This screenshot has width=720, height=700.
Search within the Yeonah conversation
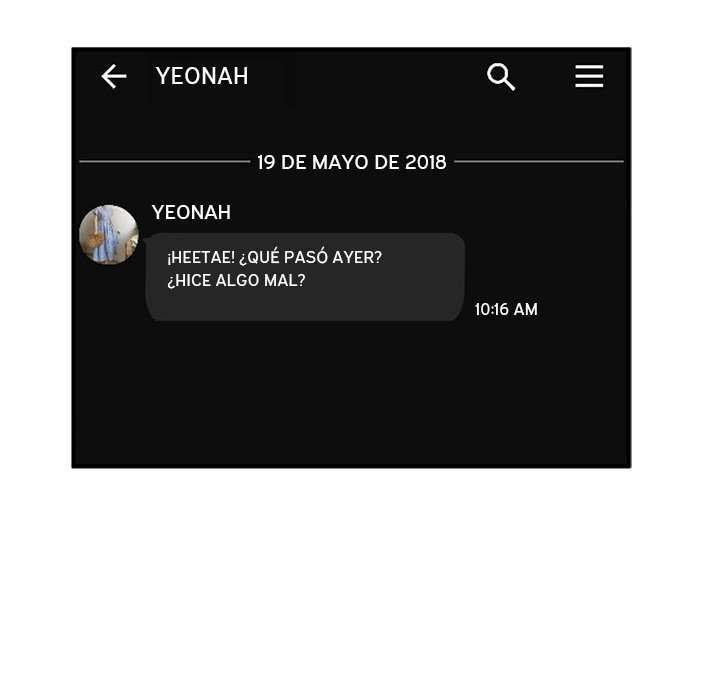point(501,77)
